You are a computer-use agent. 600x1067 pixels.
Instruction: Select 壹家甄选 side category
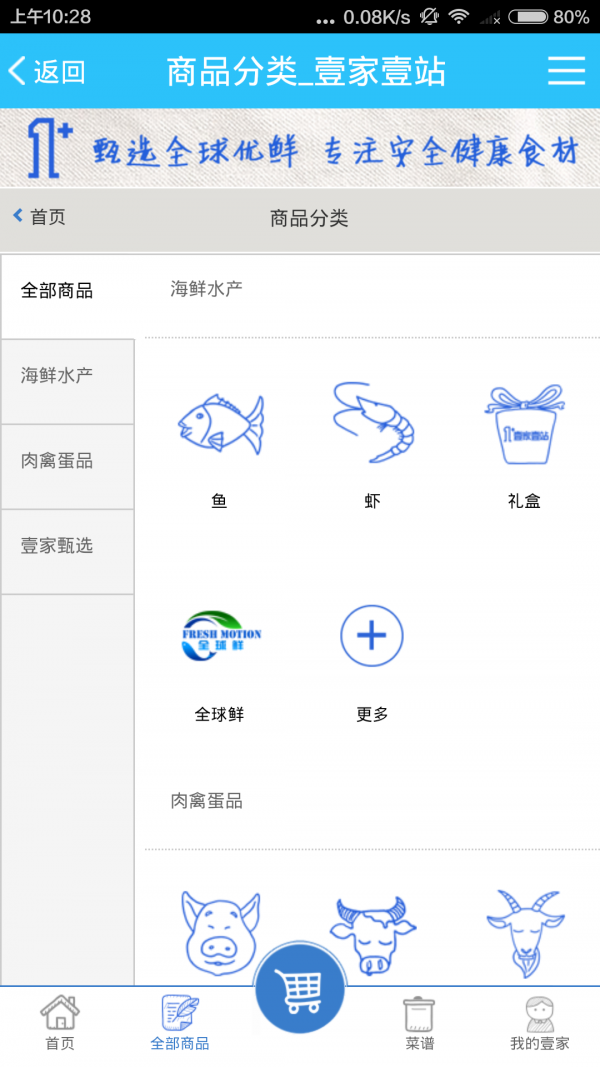(58, 546)
